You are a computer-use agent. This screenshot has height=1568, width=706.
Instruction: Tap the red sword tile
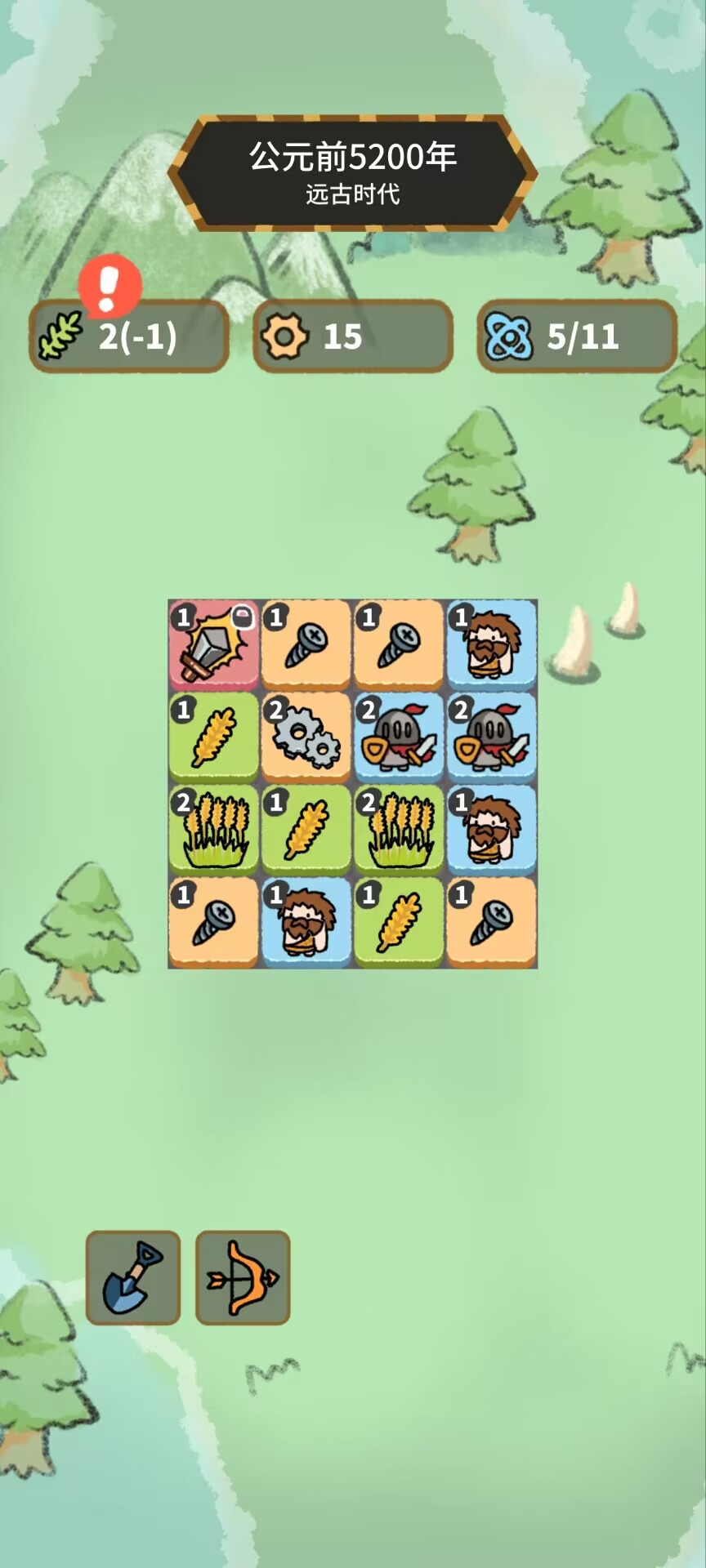click(213, 645)
